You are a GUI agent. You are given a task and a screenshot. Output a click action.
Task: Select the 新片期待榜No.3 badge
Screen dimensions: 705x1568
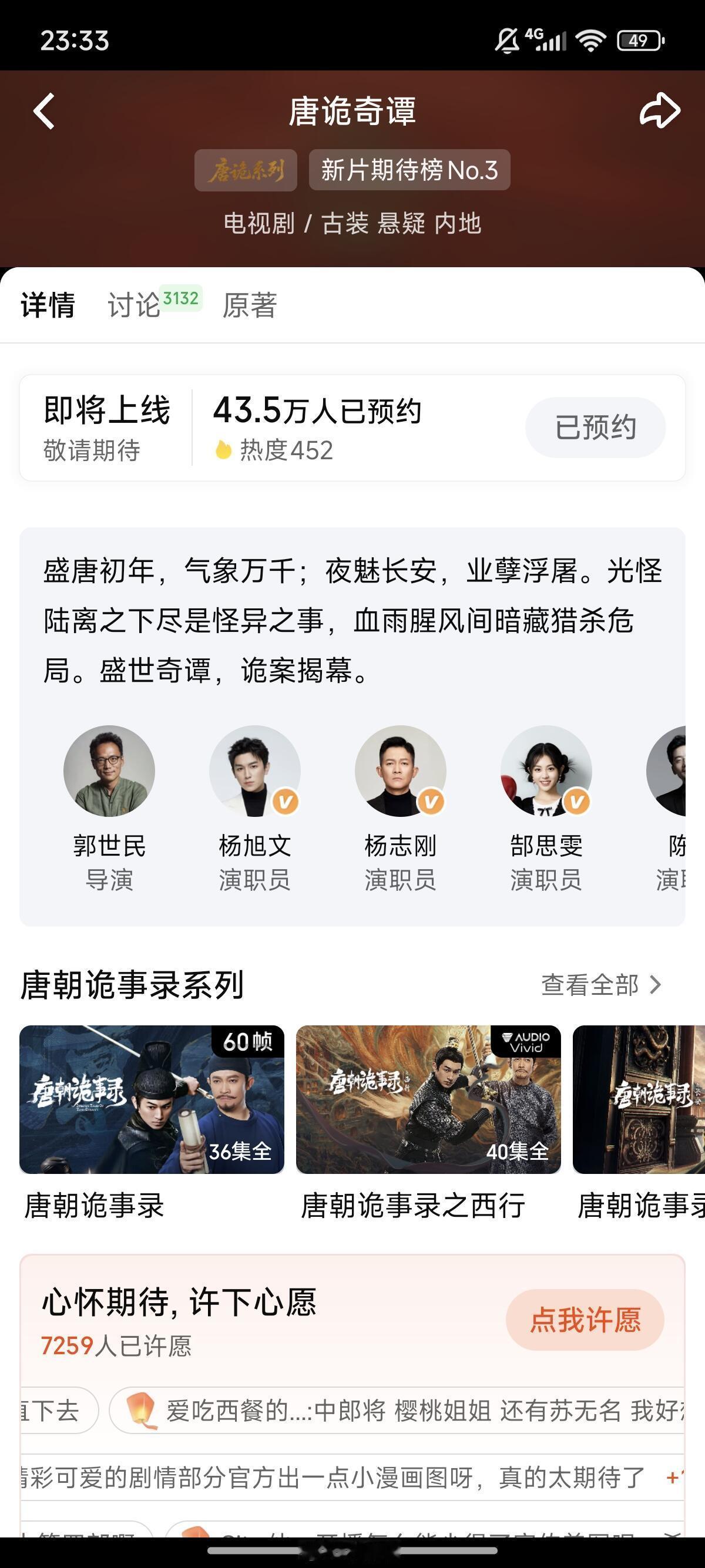coord(409,170)
